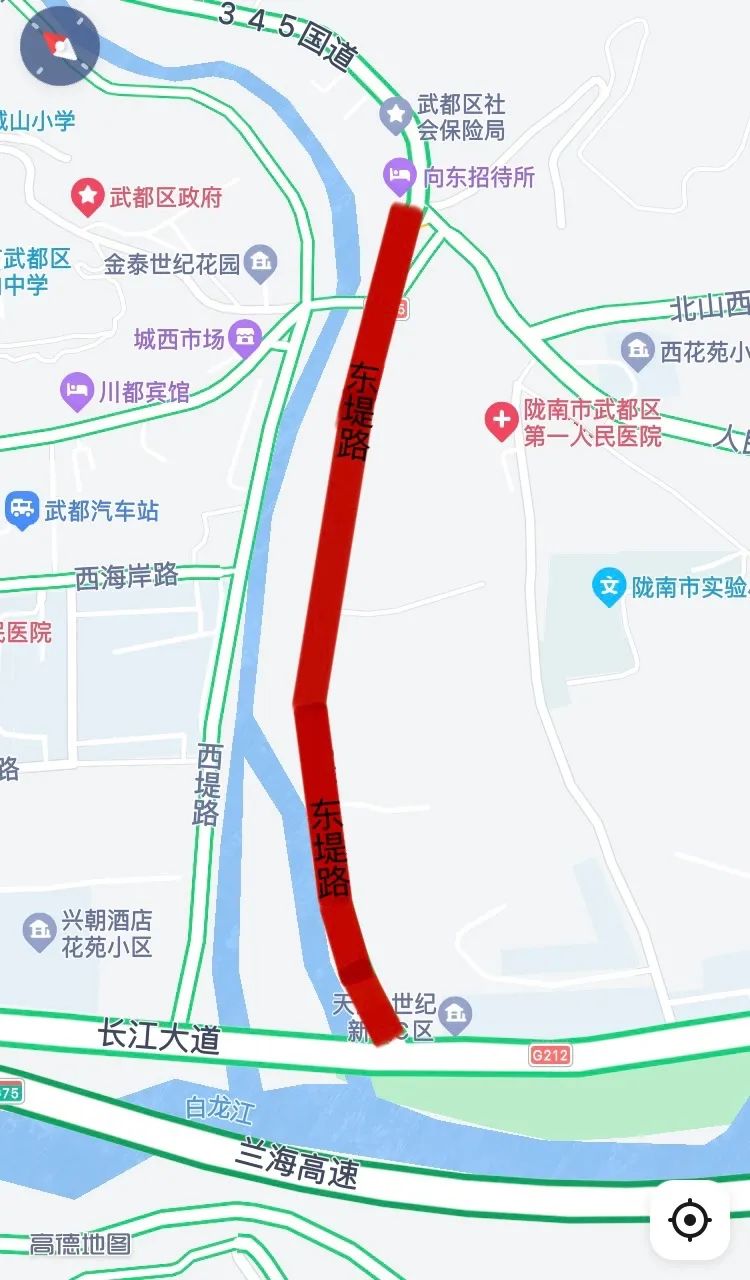This screenshot has width=750, height=1280.
Task: Open the 陇南市实验 school marker
Action: click(x=608, y=586)
